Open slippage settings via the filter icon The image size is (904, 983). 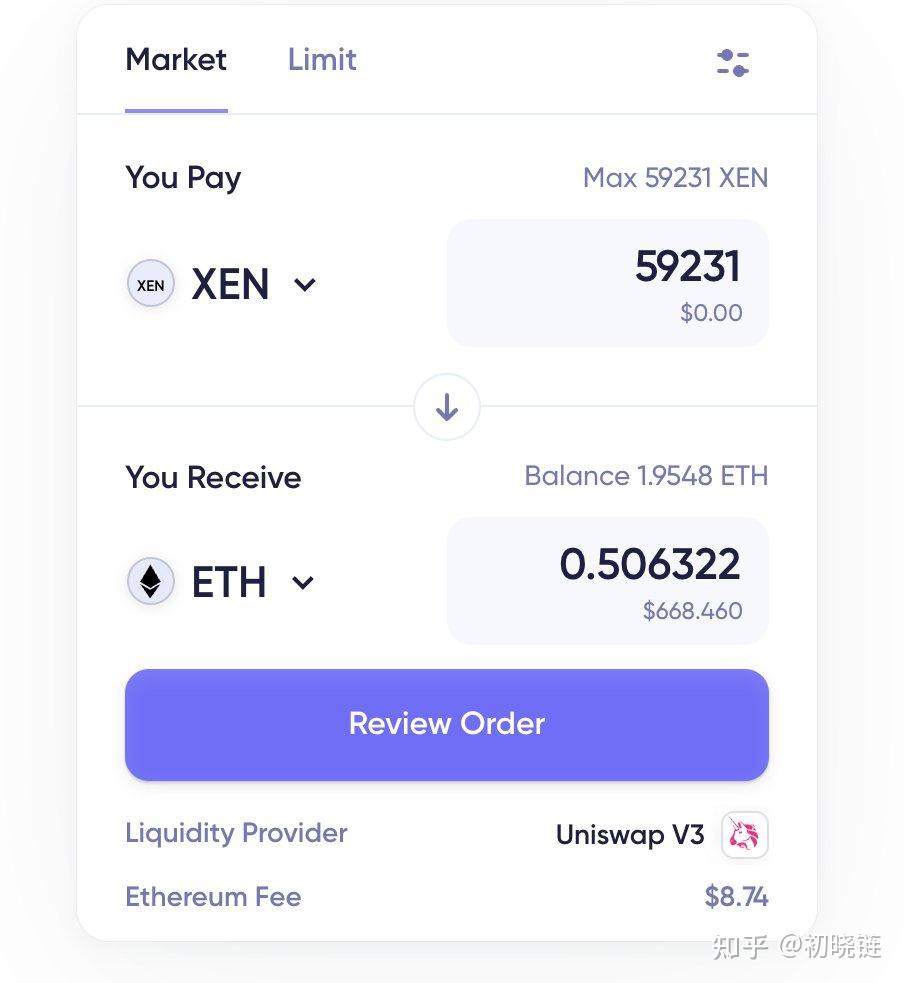point(732,62)
